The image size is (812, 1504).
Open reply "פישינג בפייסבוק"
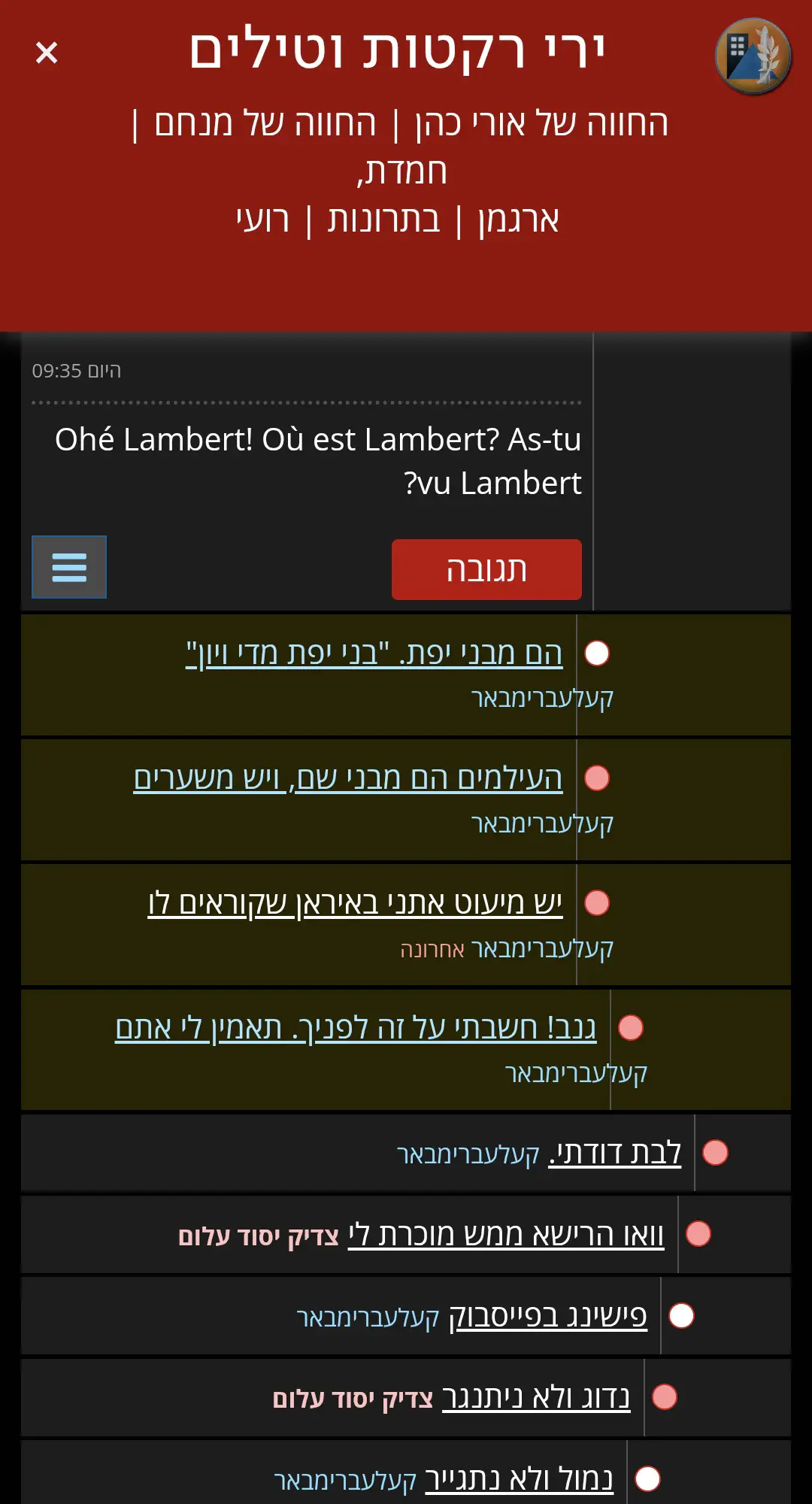(547, 1316)
